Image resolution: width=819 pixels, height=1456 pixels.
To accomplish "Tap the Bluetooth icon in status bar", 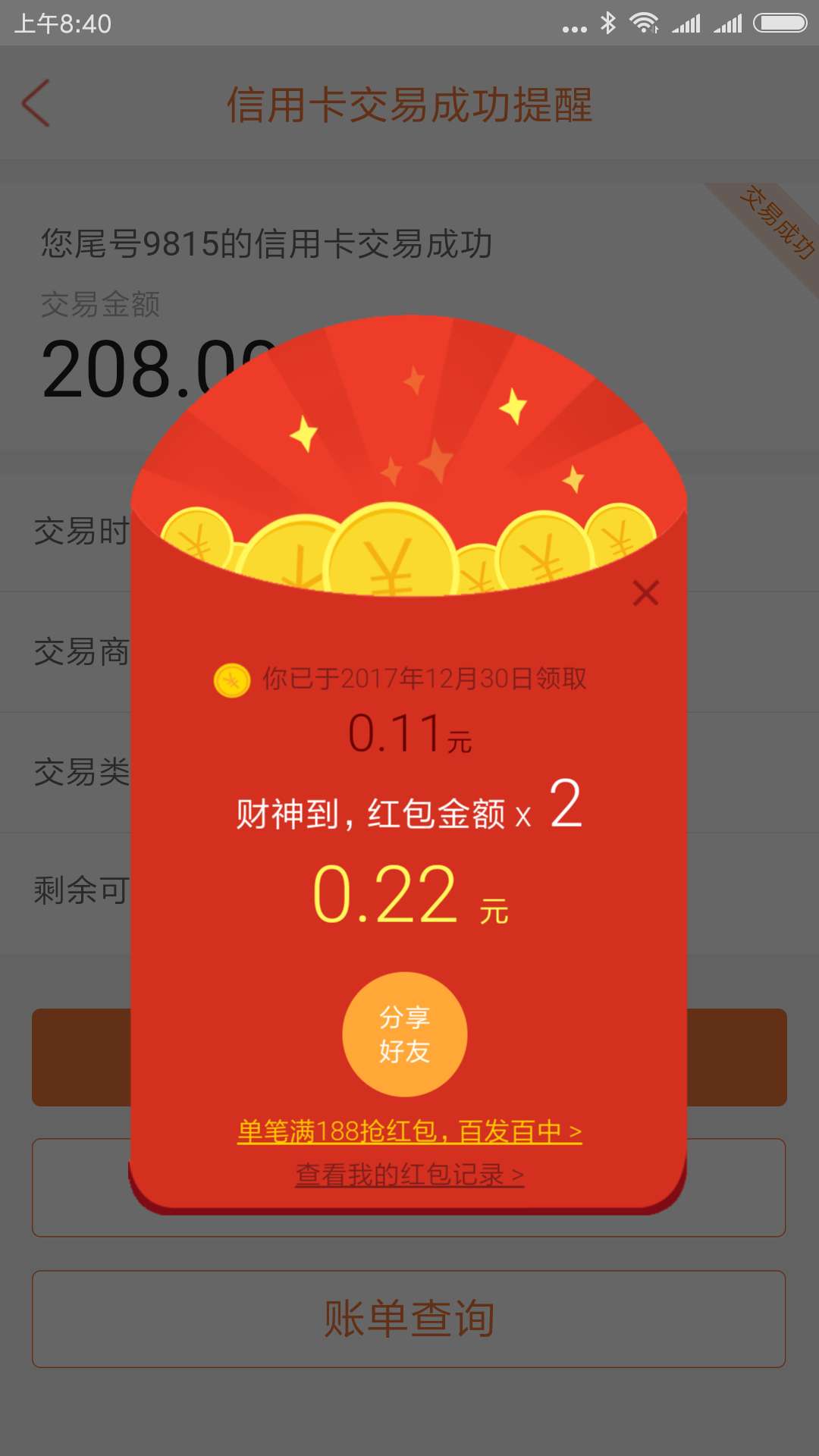I will [608, 23].
